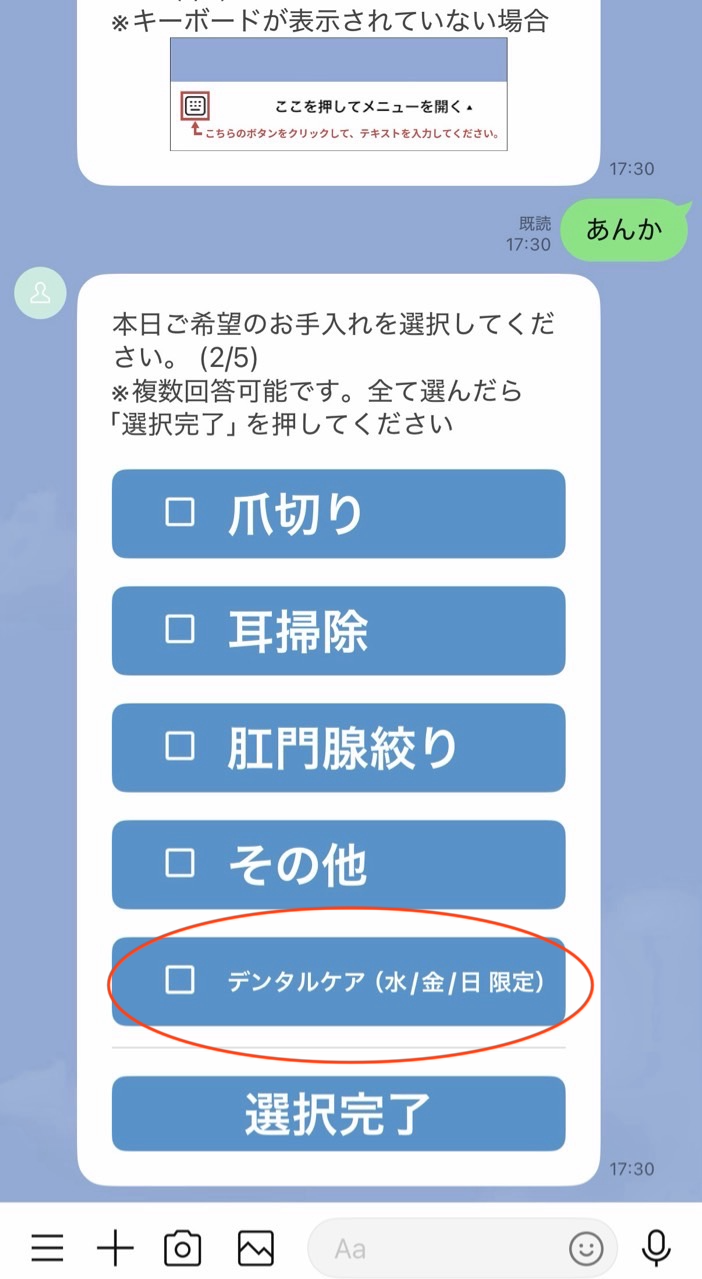Choose the 肛門腺絞り option
The width and height of the screenshot is (702, 1279).
[338, 748]
